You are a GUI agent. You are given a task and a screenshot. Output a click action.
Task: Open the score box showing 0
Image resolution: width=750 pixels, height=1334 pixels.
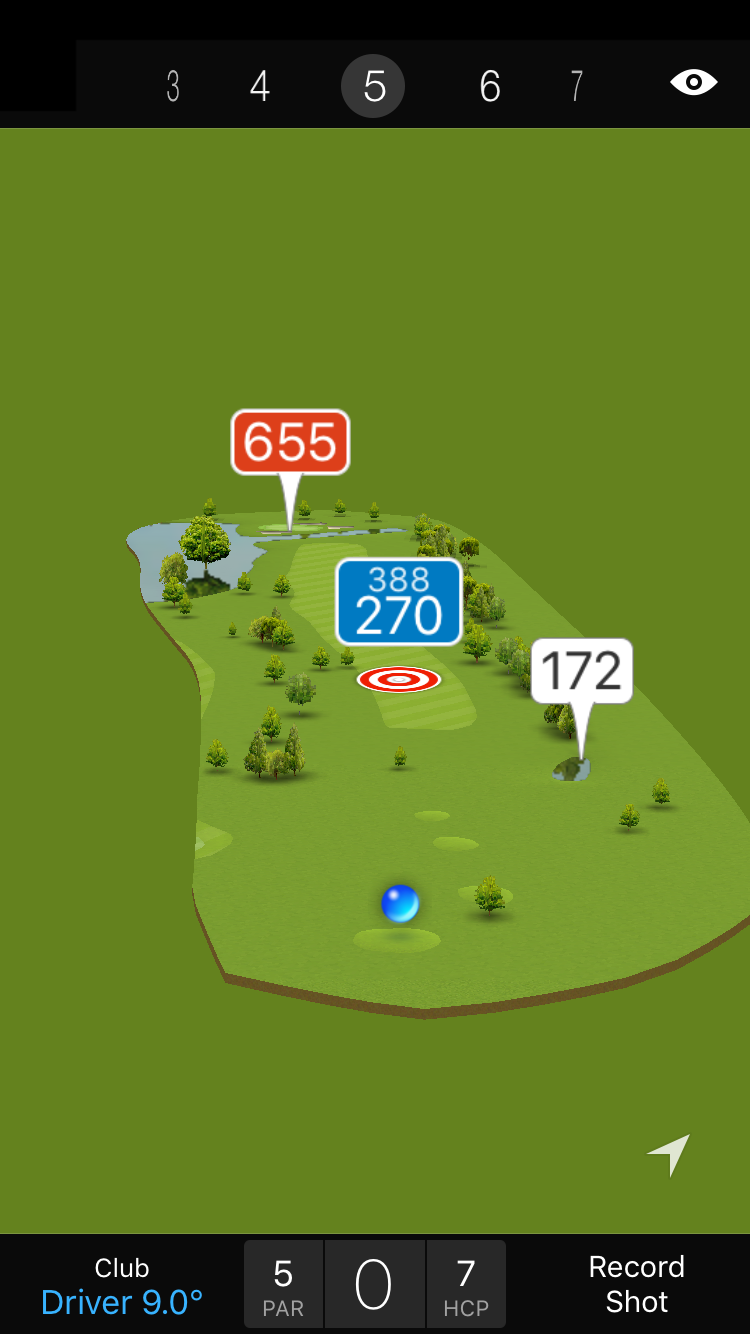tap(374, 1285)
